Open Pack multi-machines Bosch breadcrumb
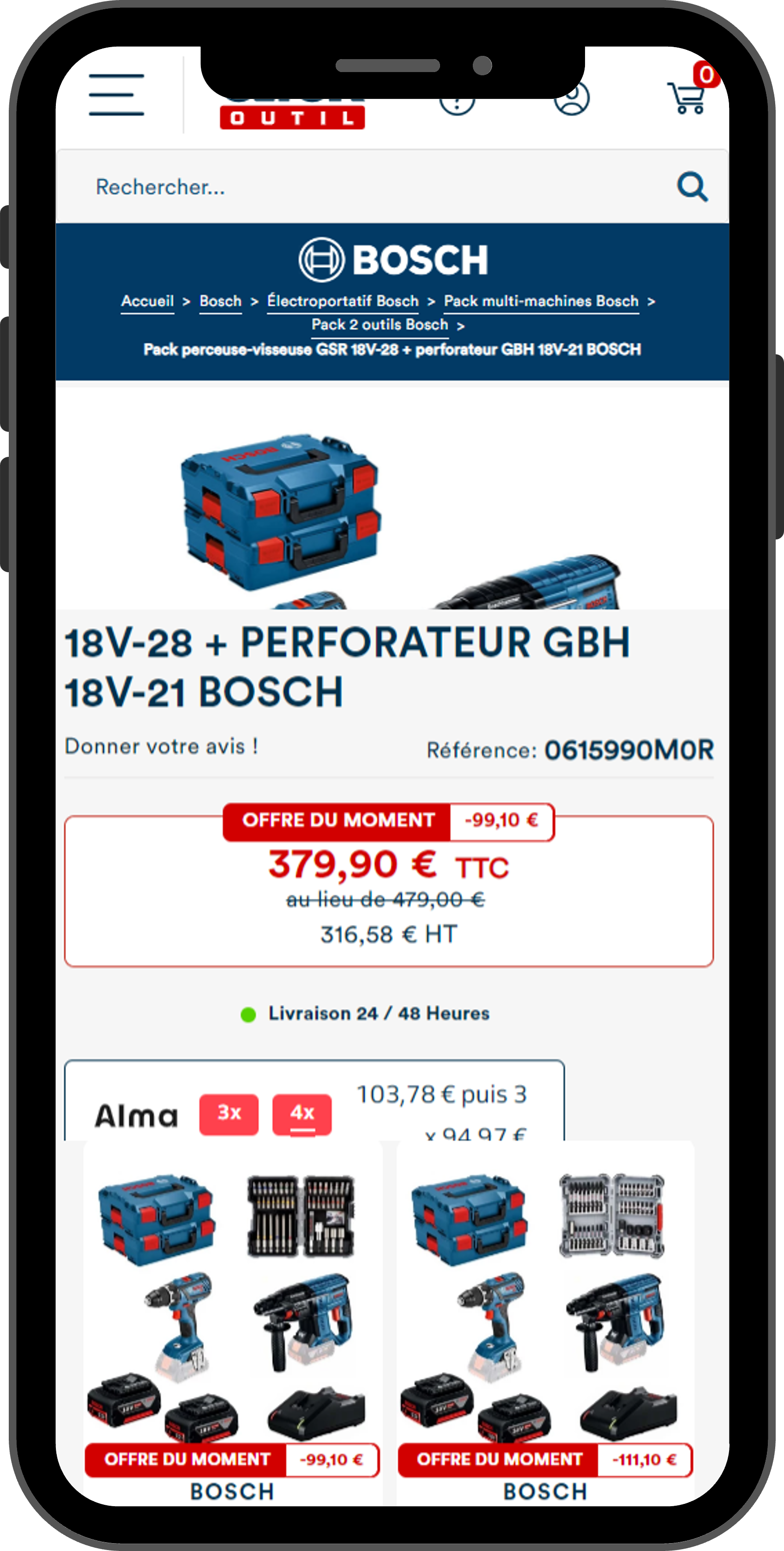Viewport: 784px width, 1551px height. tap(541, 301)
